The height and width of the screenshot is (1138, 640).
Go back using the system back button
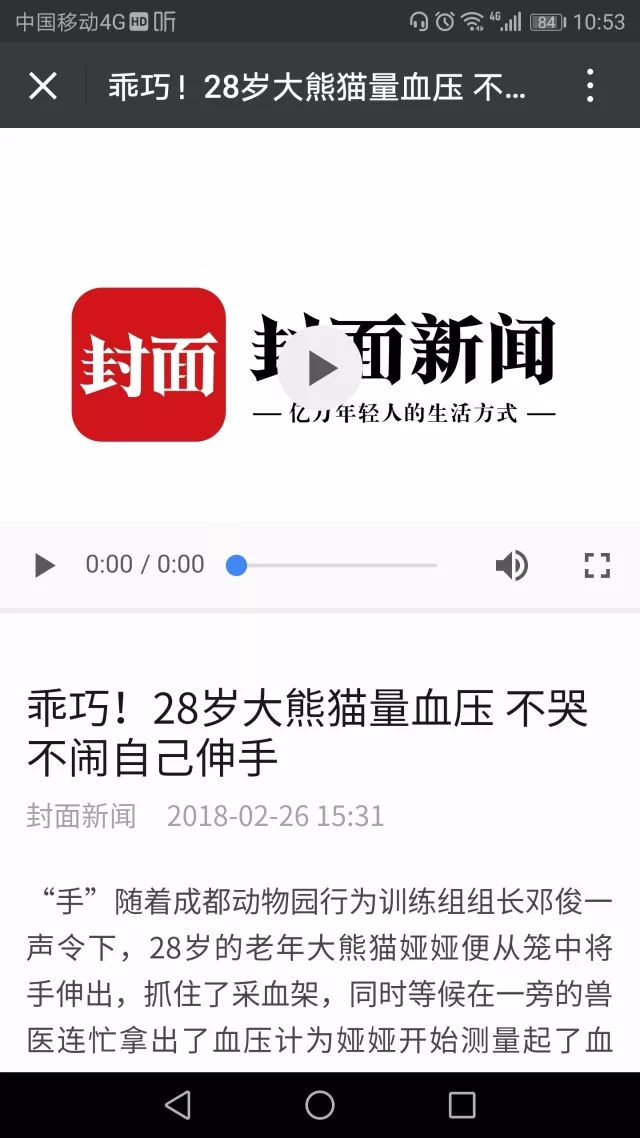pyautogui.click(x=178, y=1105)
